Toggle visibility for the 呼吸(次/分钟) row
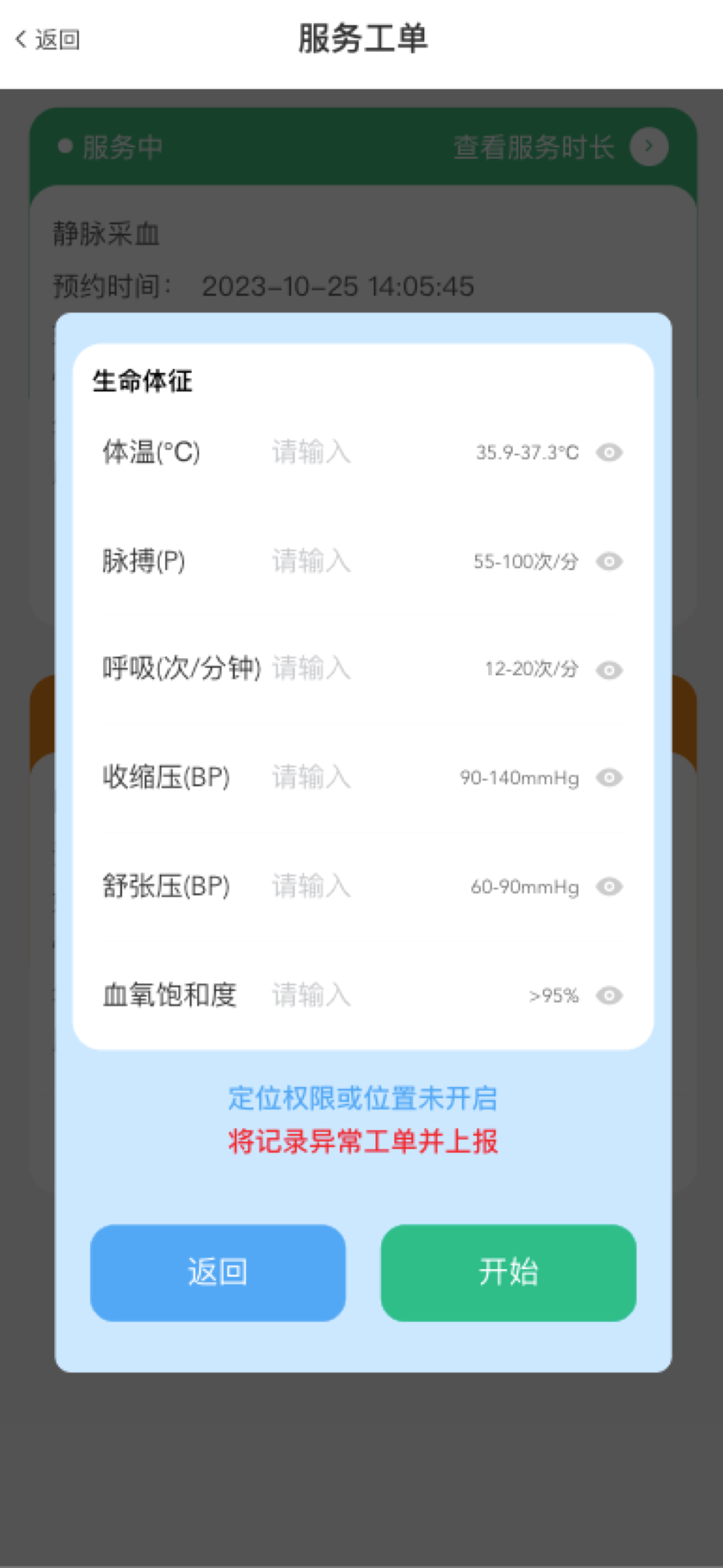The image size is (723, 1568). (609, 670)
